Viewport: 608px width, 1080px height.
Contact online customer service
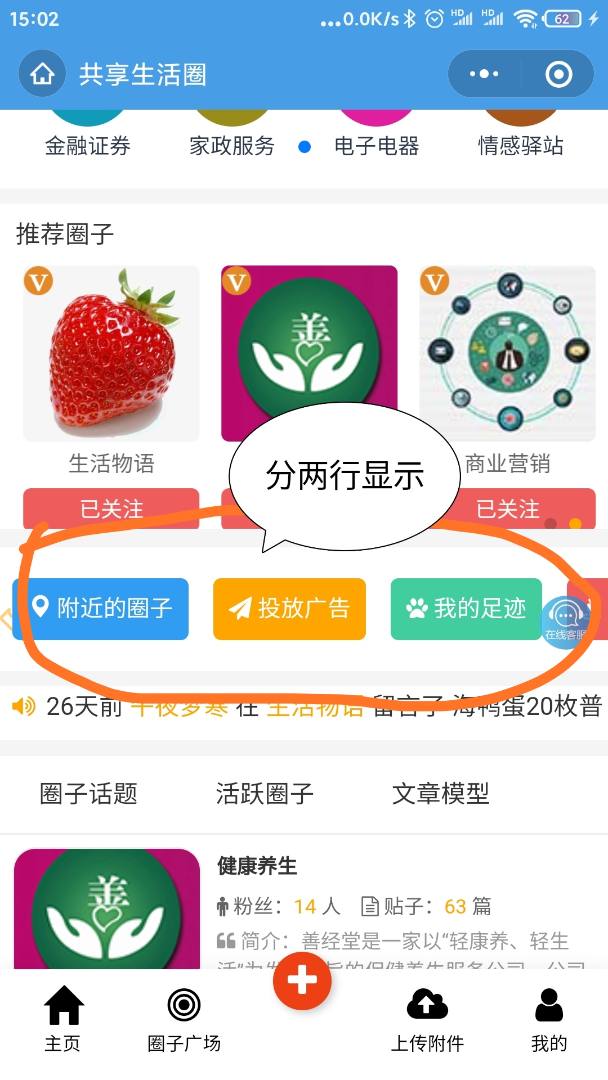tap(566, 622)
